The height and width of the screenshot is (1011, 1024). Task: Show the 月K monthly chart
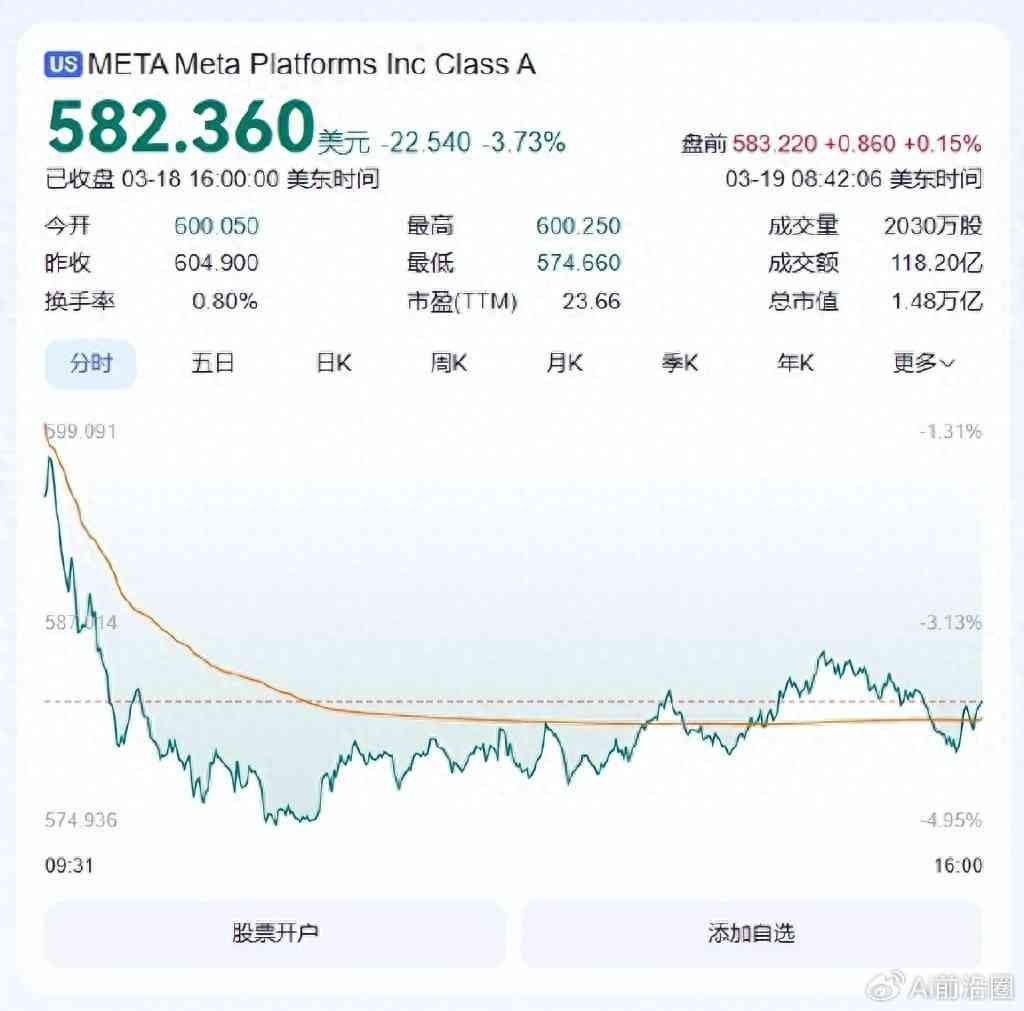click(564, 363)
